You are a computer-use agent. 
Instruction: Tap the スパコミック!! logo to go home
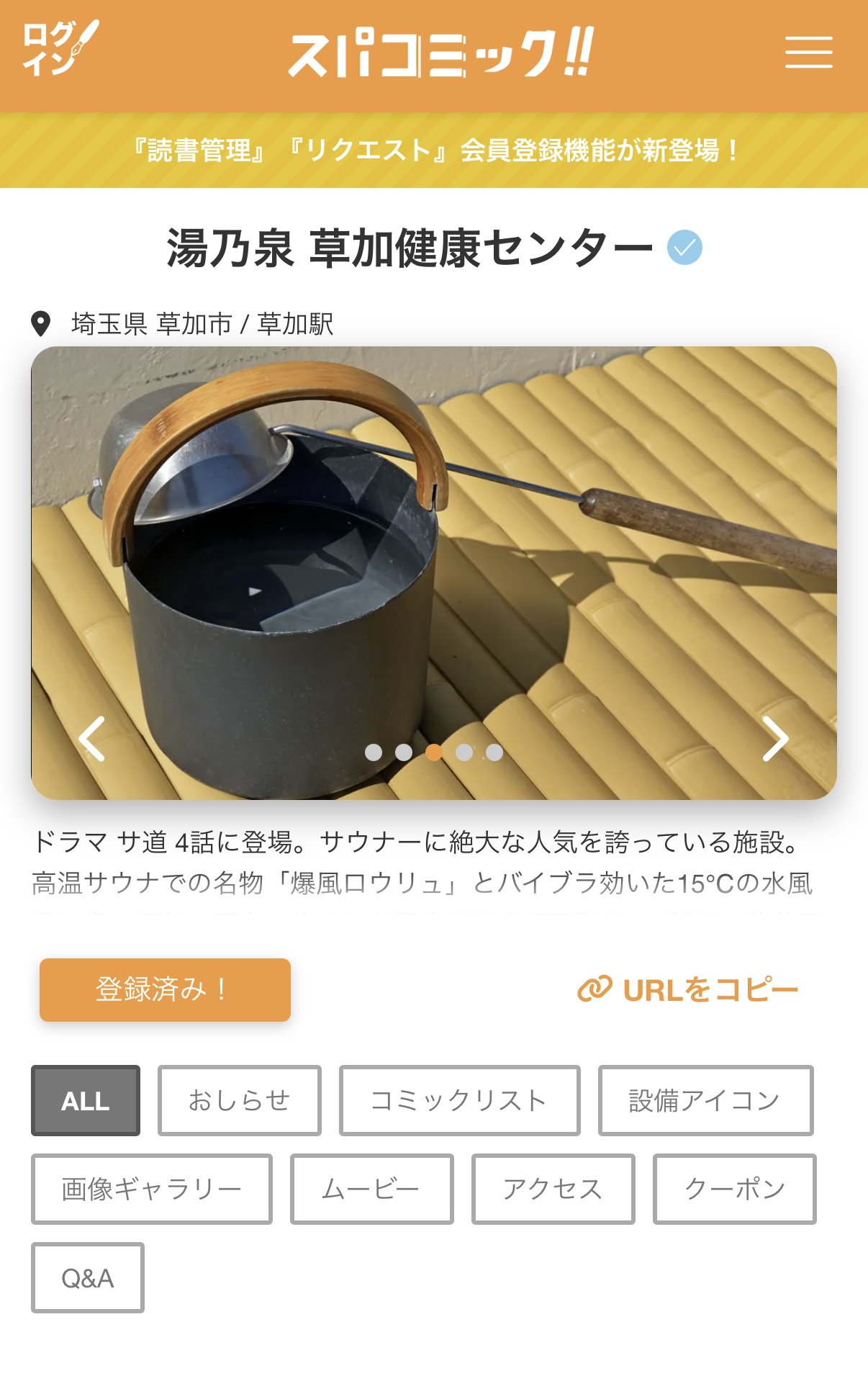pos(440,53)
